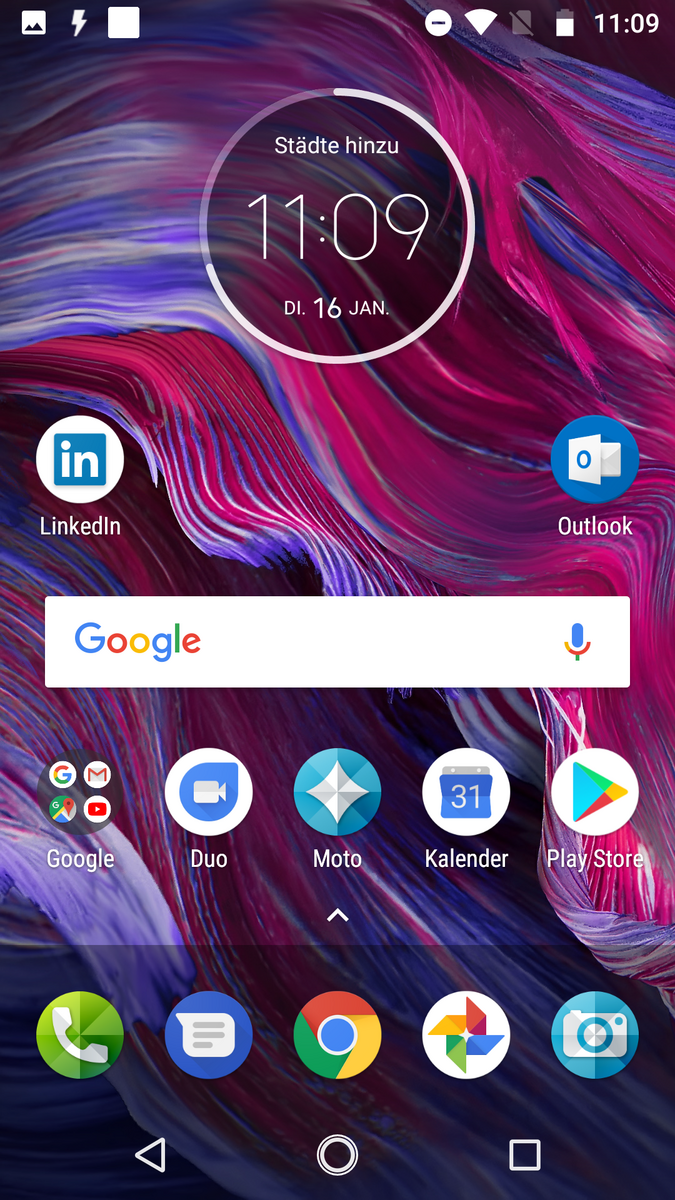Tap the system back button
Viewport: 675px width, 1200px height.
(x=150, y=1155)
